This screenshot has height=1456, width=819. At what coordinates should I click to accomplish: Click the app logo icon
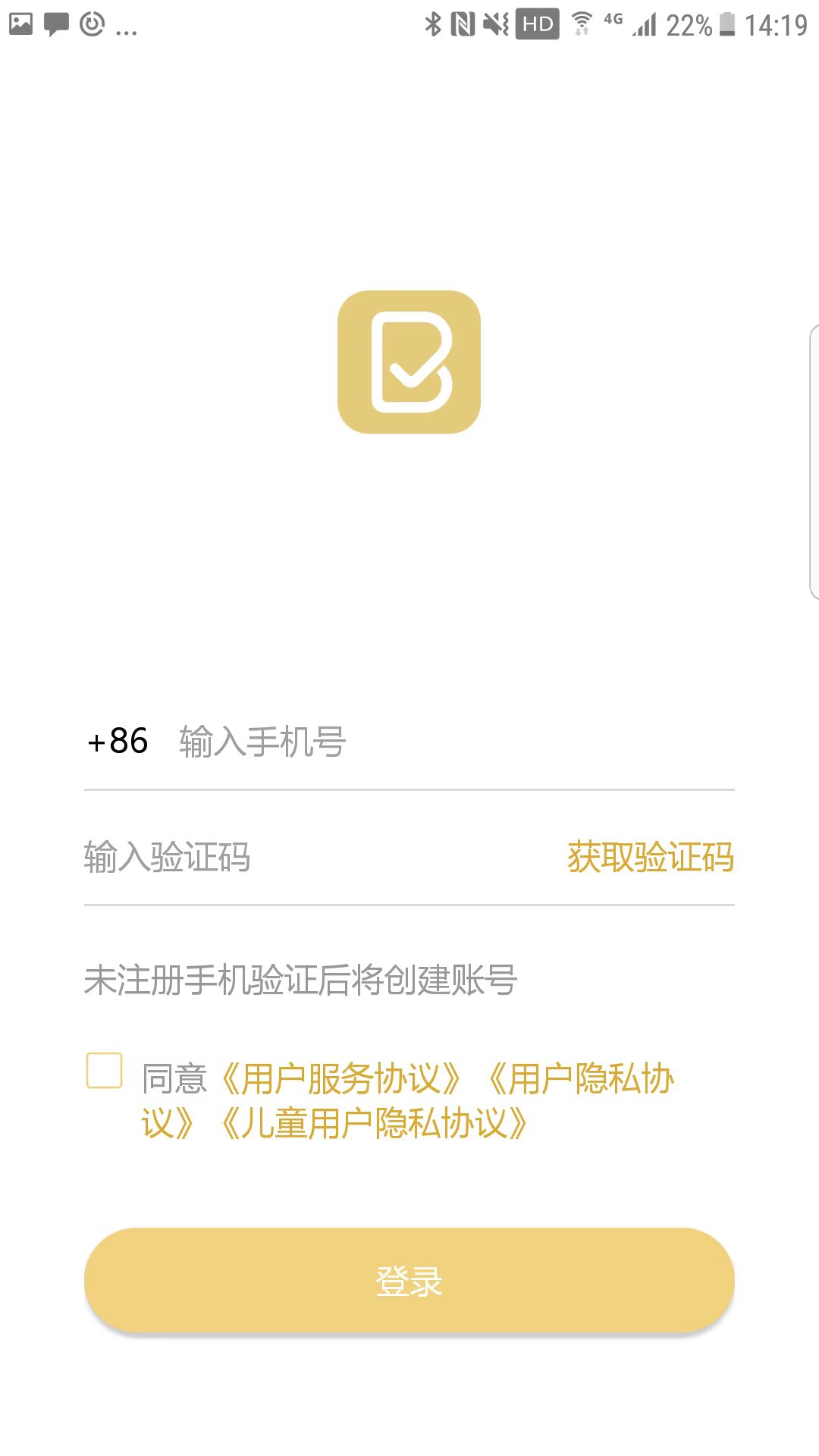click(x=409, y=362)
